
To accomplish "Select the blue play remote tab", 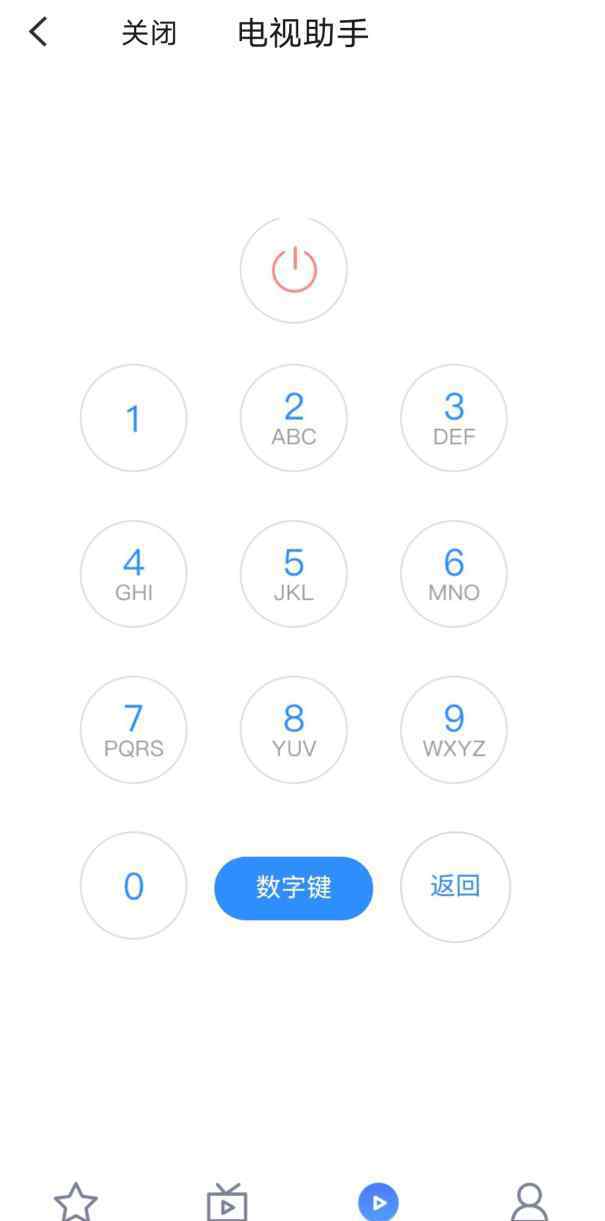I will 378,1202.
